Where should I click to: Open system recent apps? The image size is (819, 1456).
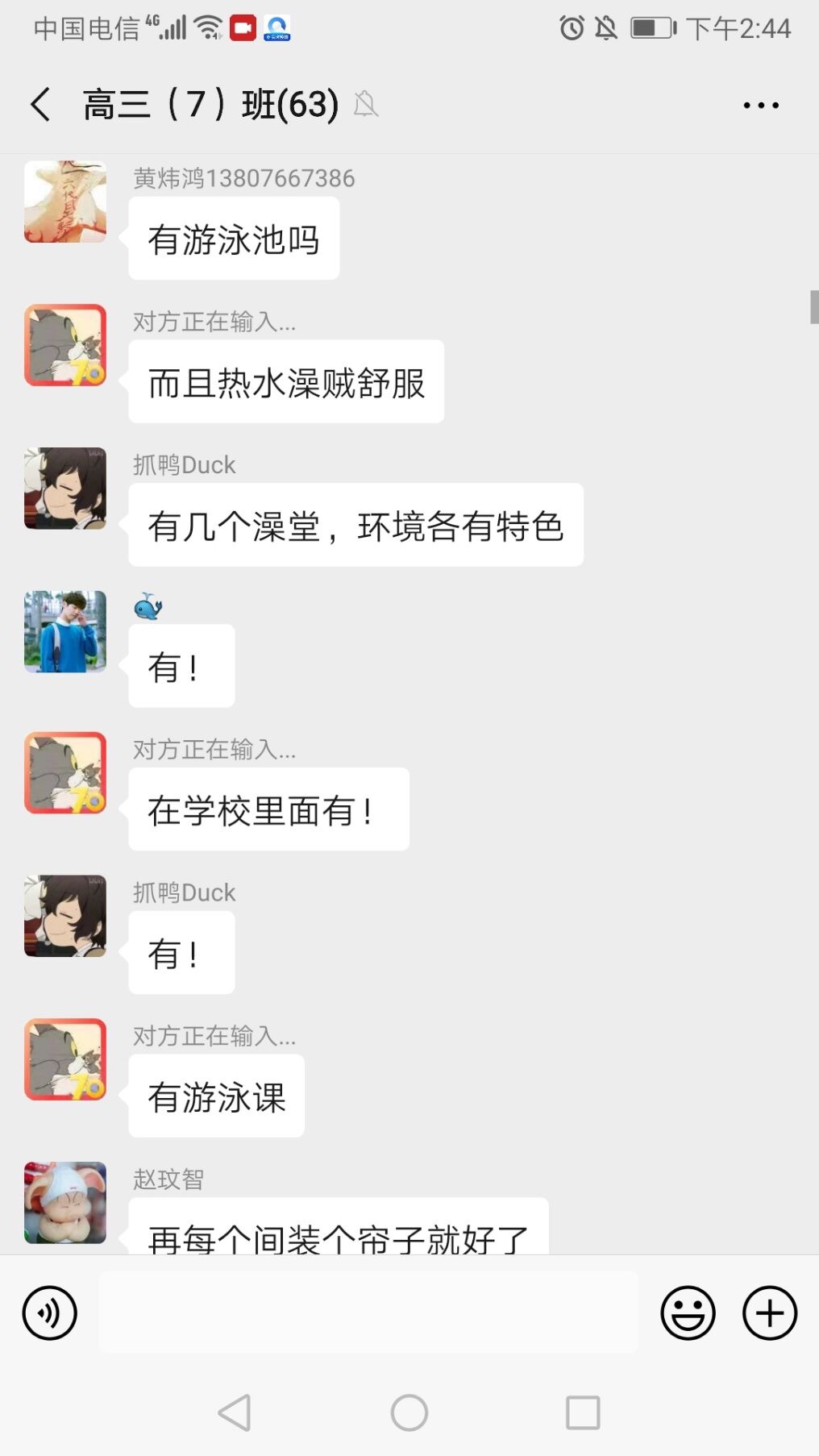(x=583, y=1412)
